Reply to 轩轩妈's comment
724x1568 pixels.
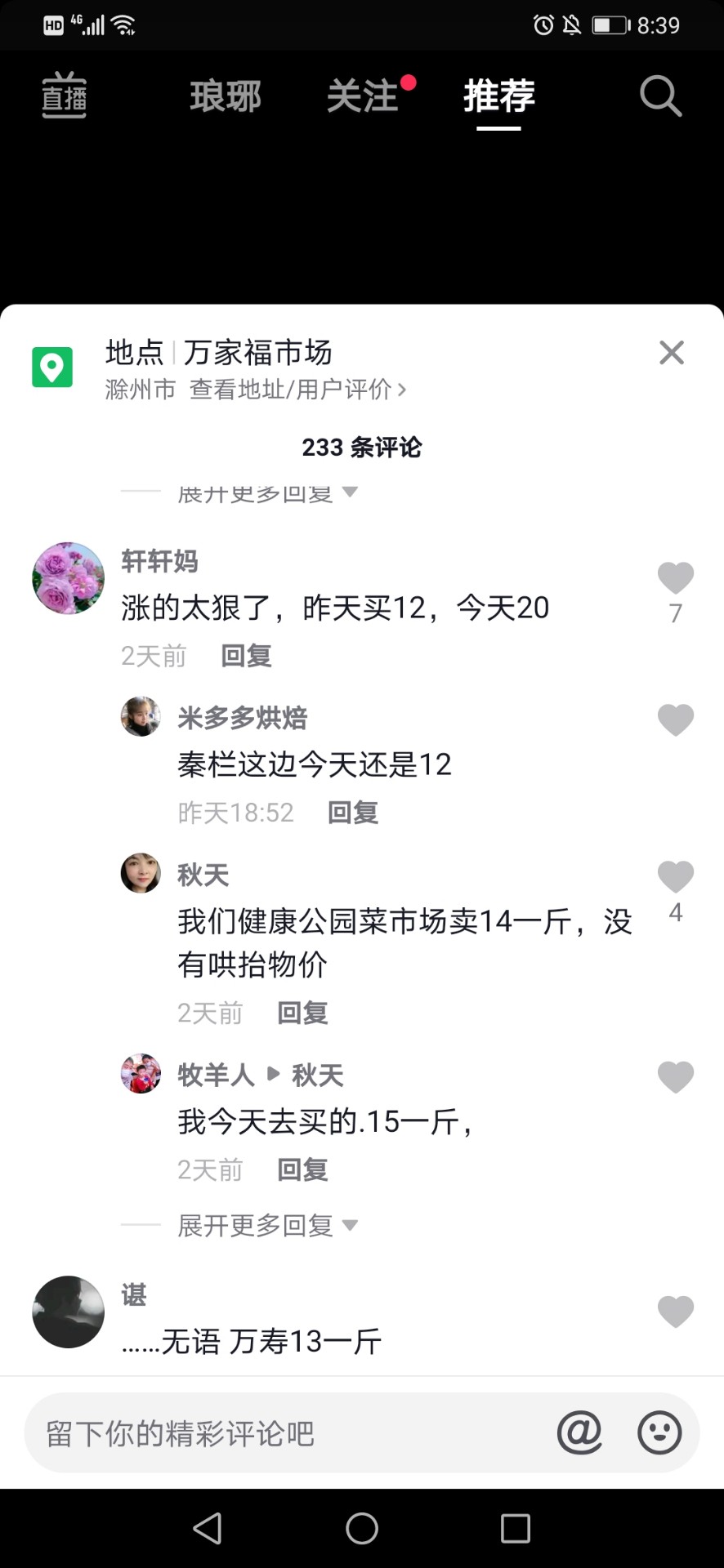[x=246, y=656]
